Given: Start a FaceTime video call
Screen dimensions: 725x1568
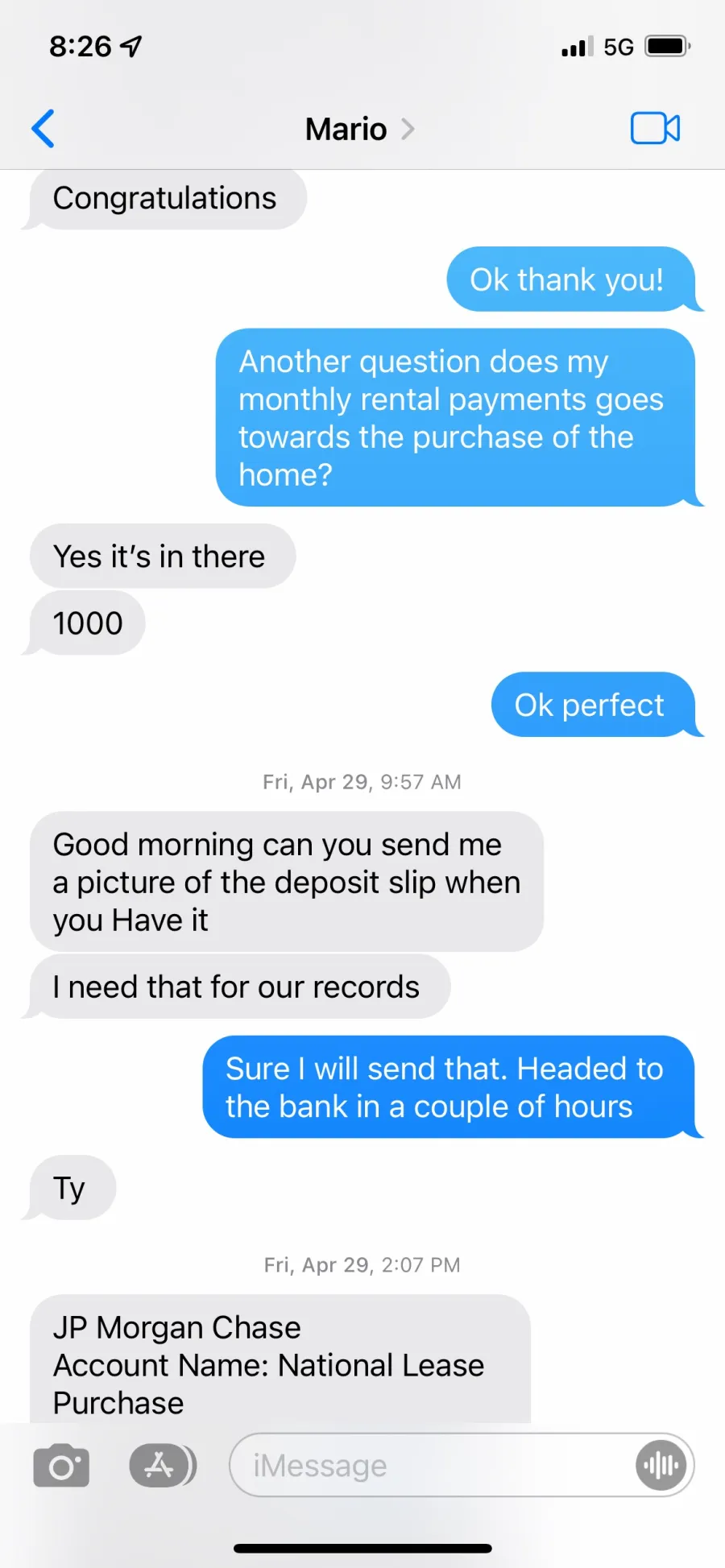Looking at the screenshot, I should coord(655,128).
